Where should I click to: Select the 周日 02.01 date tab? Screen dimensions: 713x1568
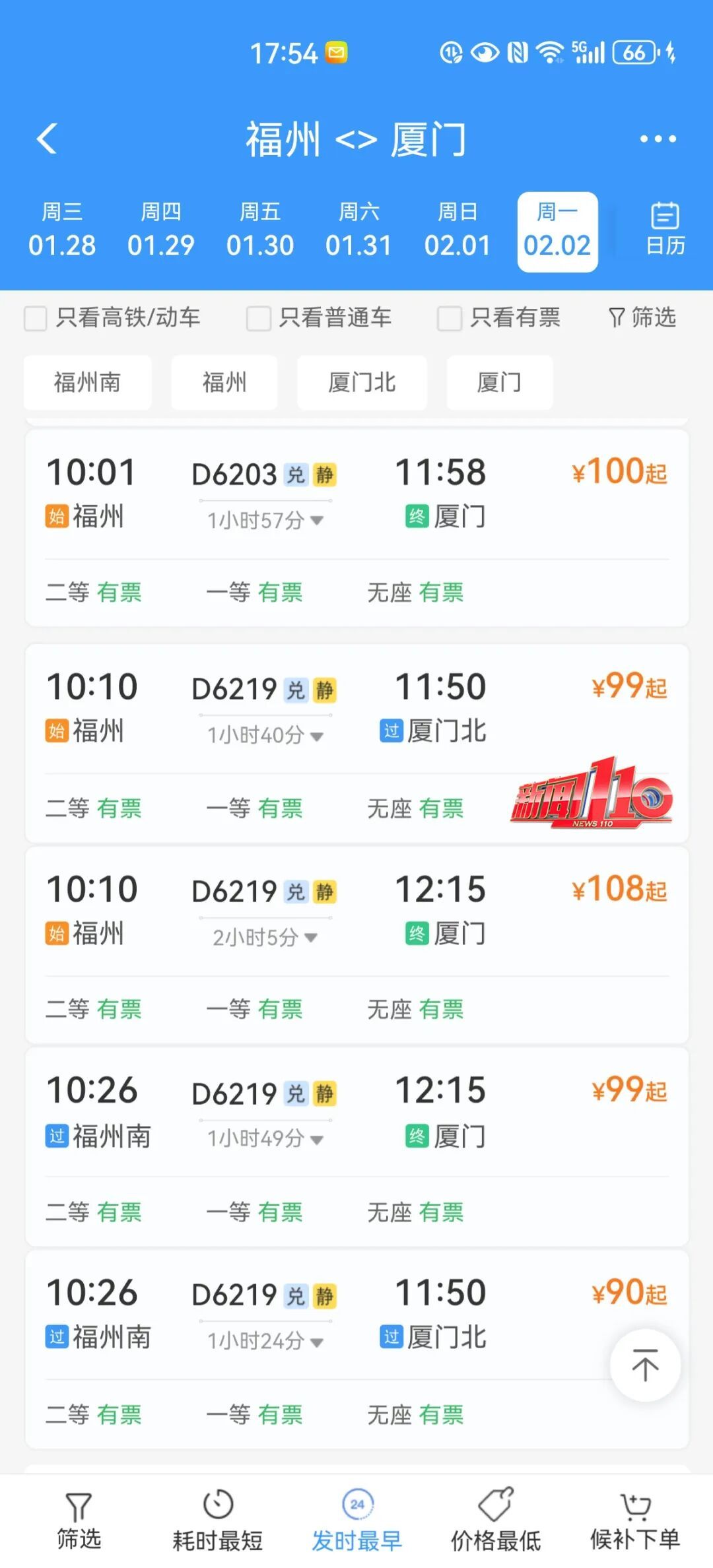[459, 230]
